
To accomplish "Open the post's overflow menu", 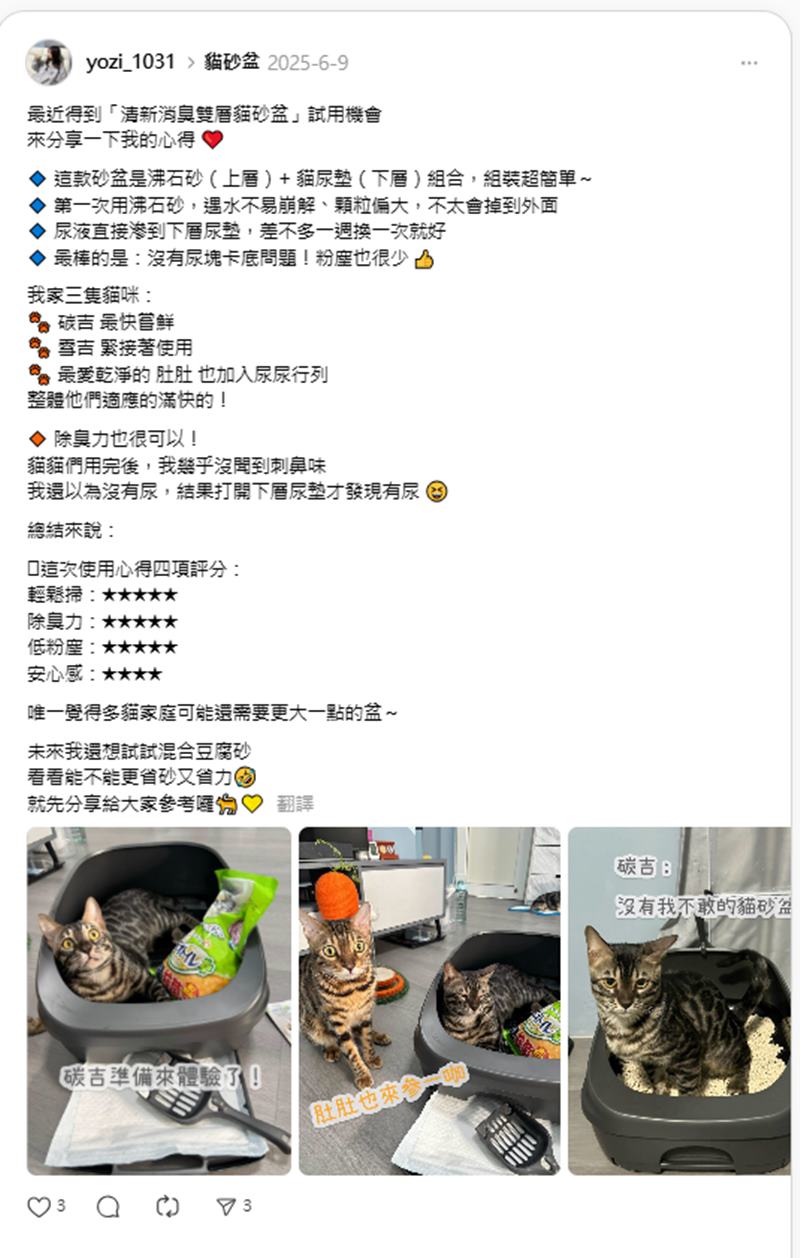I will click(x=749, y=63).
